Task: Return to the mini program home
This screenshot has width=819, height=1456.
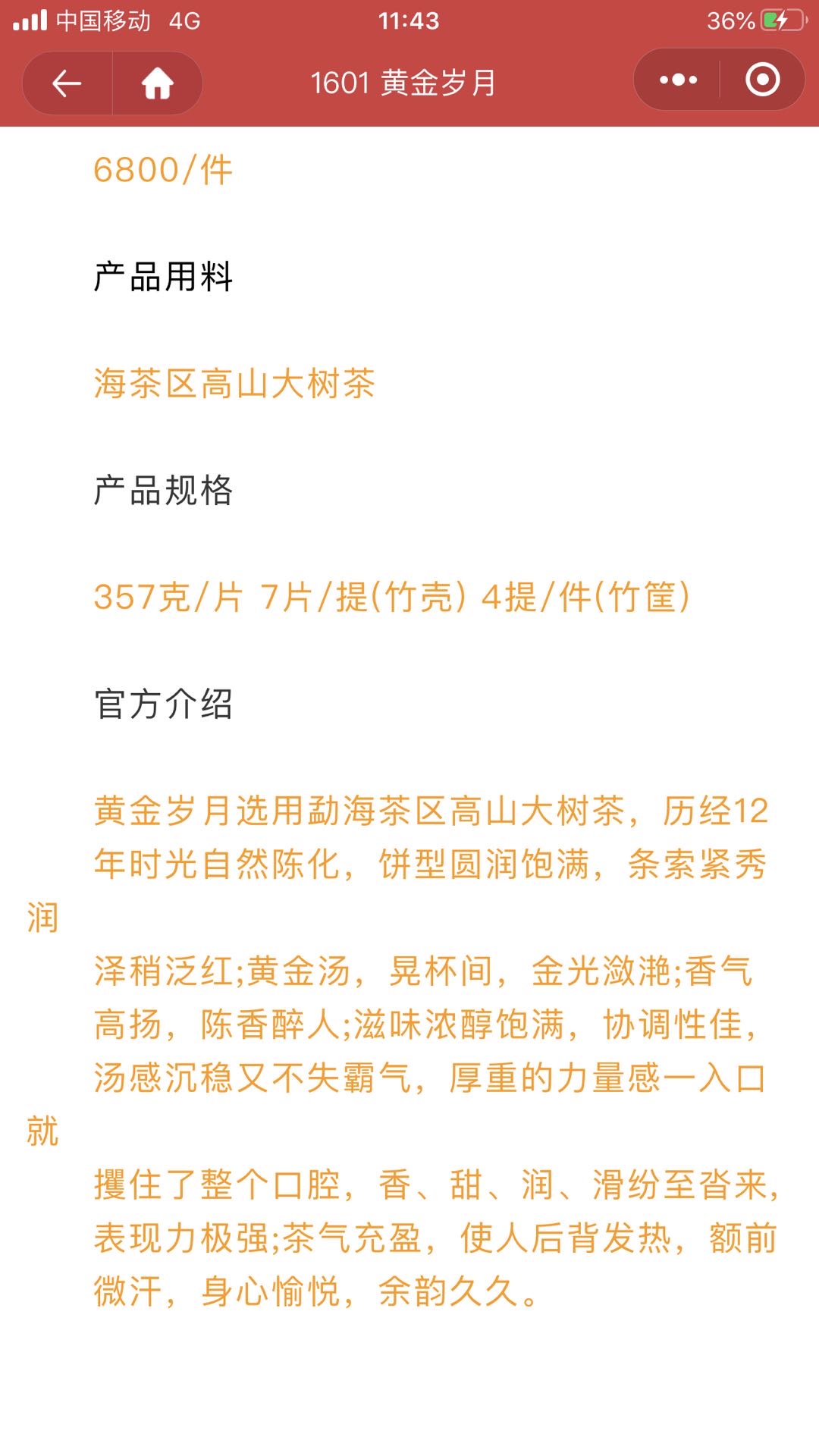Action: [x=158, y=83]
